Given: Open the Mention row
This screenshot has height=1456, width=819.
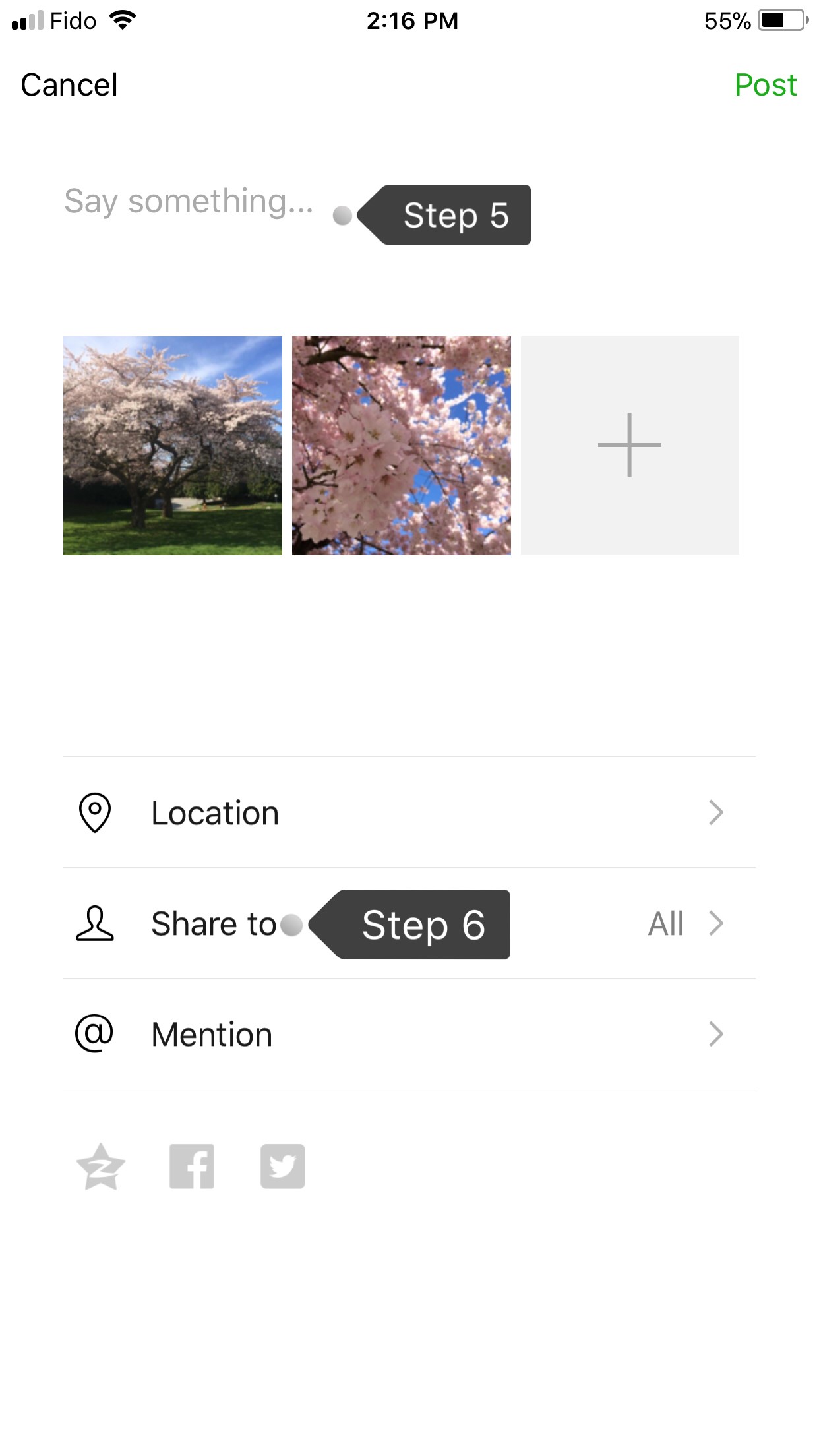Looking at the screenshot, I should point(409,1034).
